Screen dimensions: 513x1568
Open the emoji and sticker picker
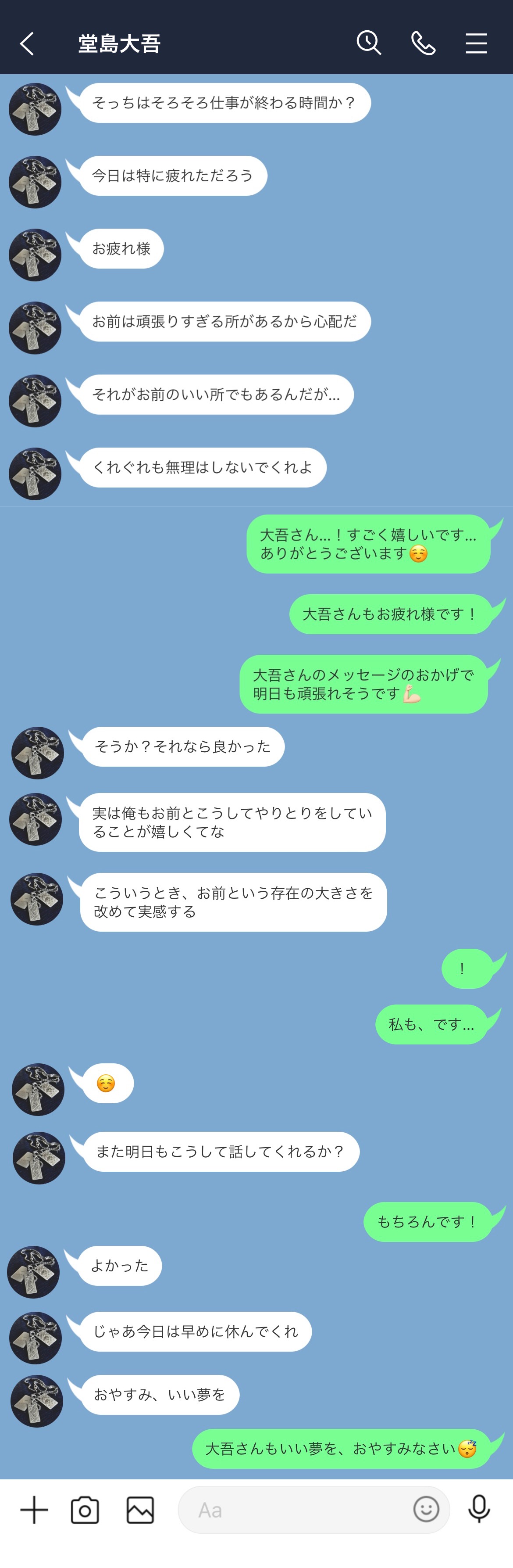(x=426, y=1510)
